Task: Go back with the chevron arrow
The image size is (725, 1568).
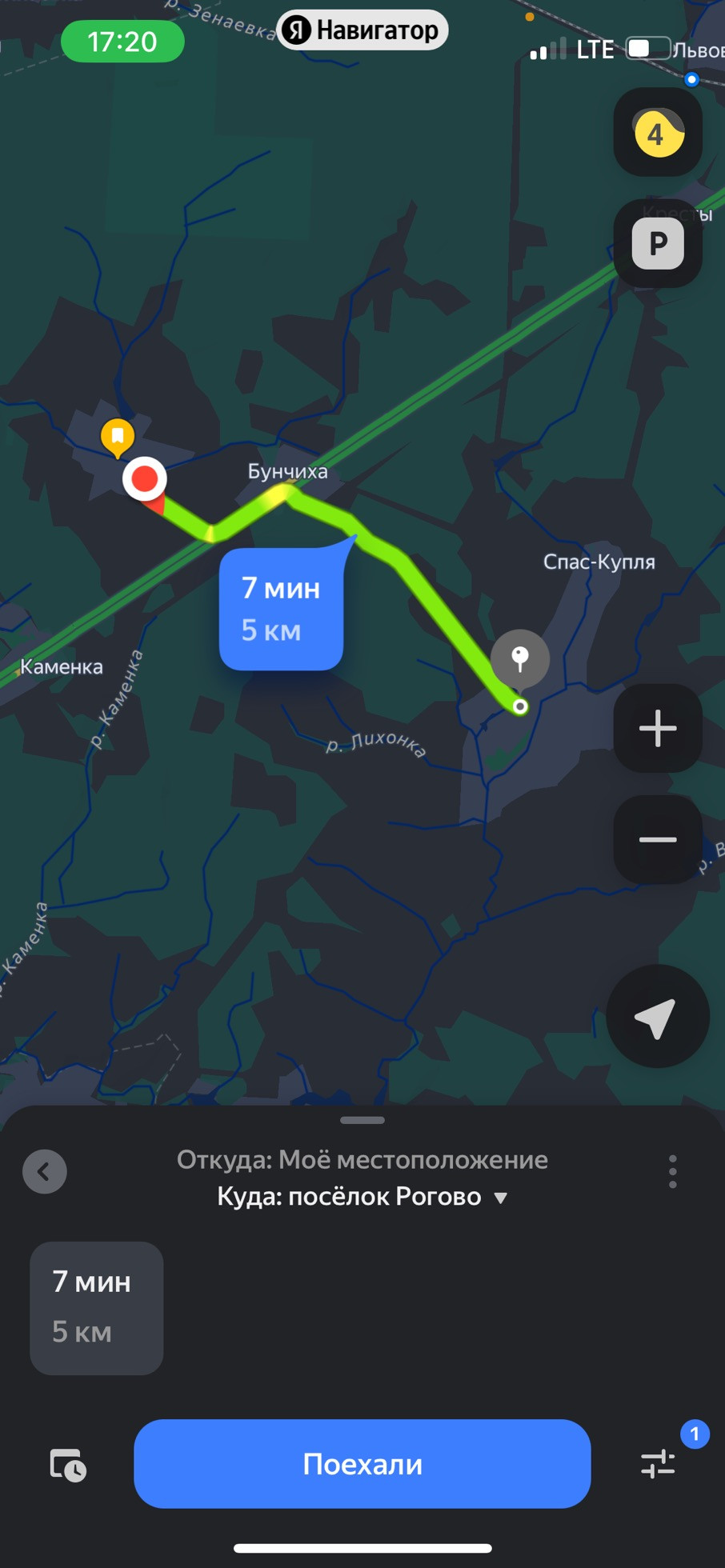Action: pyautogui.click(x=45, y=1171)
